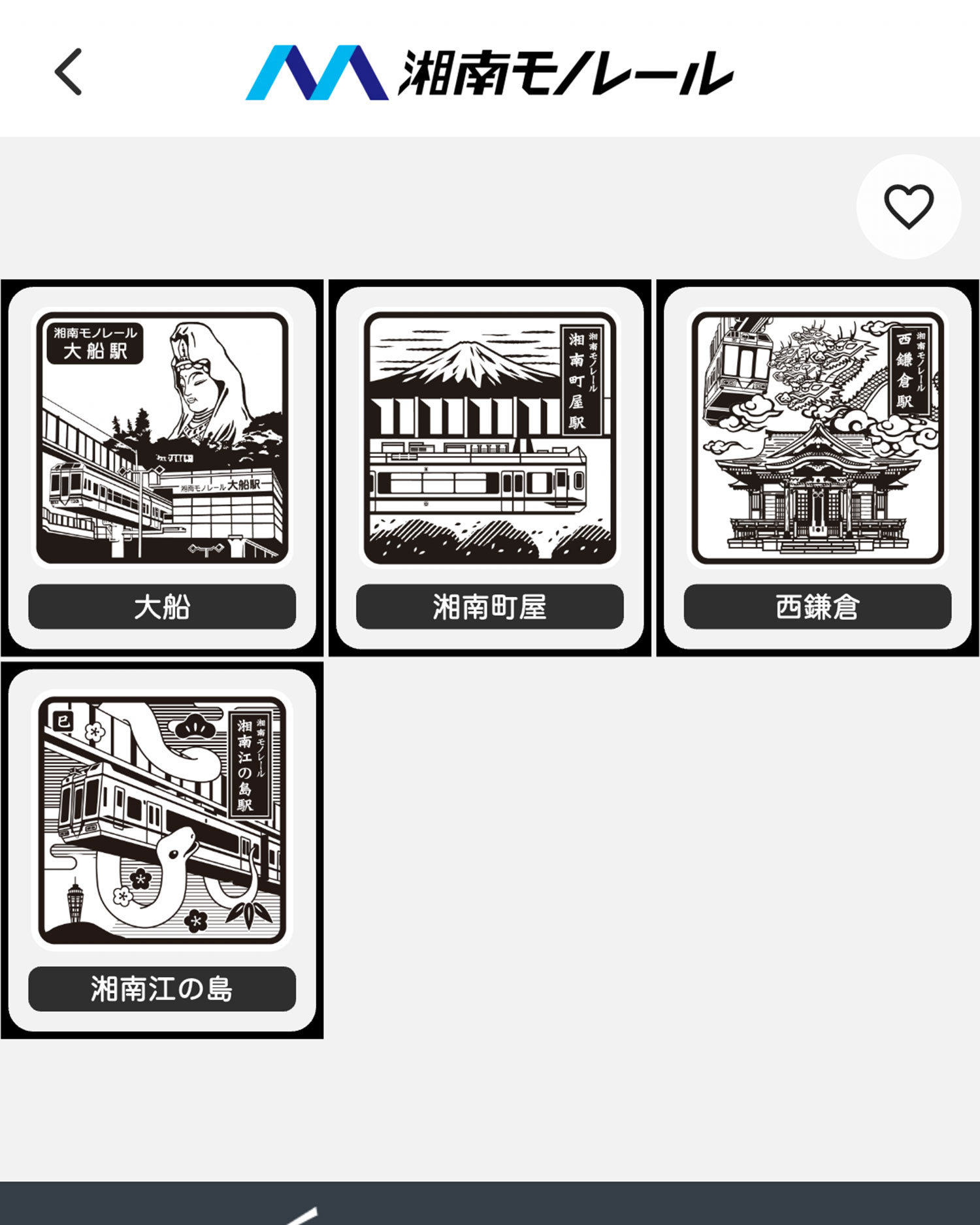View the 湘南江の島 station stamp card
This screenshot has width=980, height=1225.
[162, 850]
